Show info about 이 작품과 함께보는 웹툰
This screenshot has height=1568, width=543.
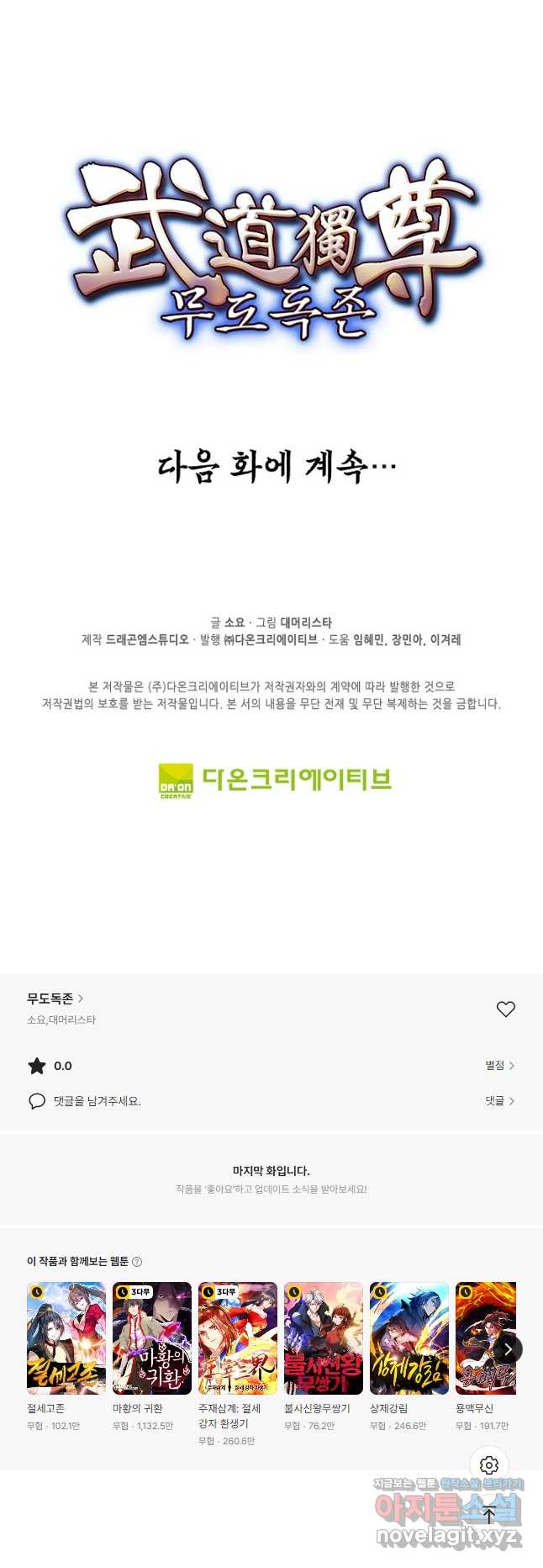pos(137,1262)
